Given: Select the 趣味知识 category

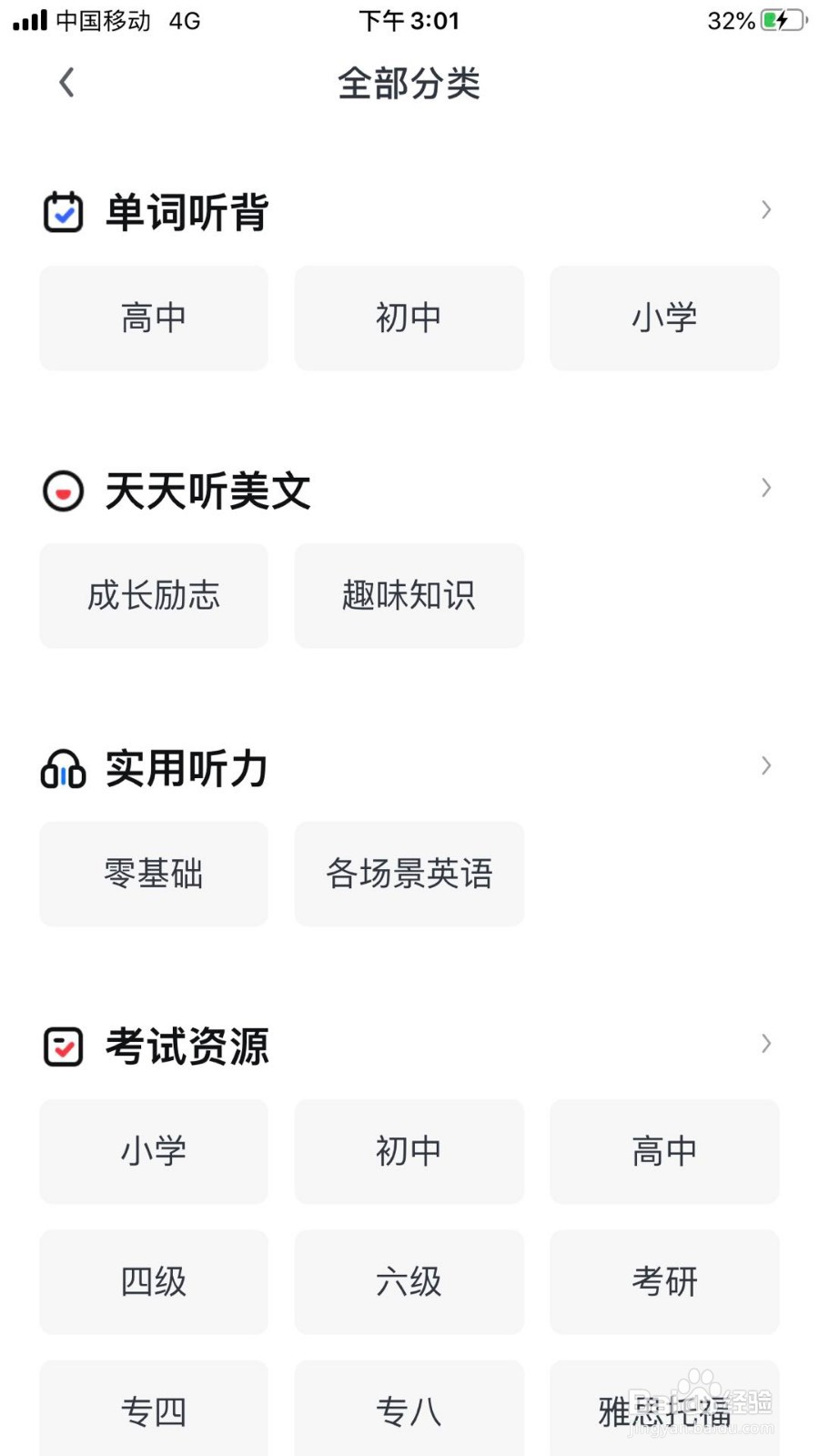Looking at the screenshot, I should (409, 596).
